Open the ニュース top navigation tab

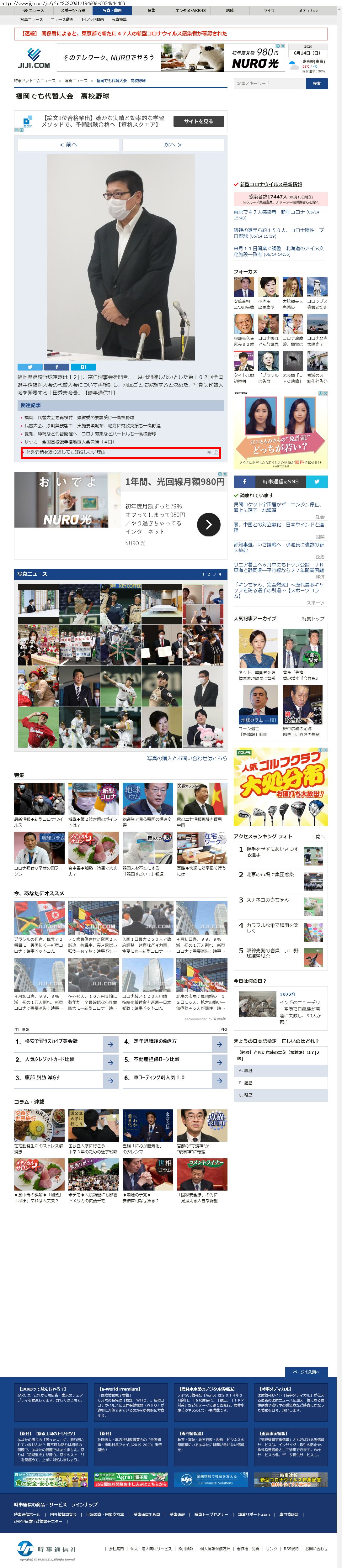(34, 10)
